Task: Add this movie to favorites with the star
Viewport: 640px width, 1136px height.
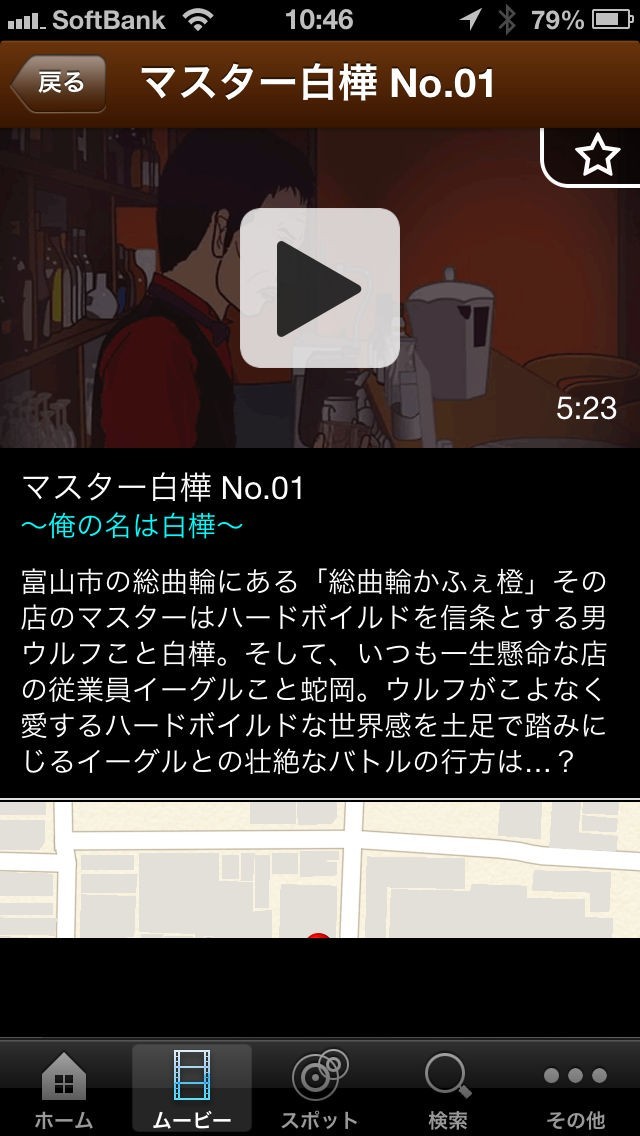Action: pos(596,157)
